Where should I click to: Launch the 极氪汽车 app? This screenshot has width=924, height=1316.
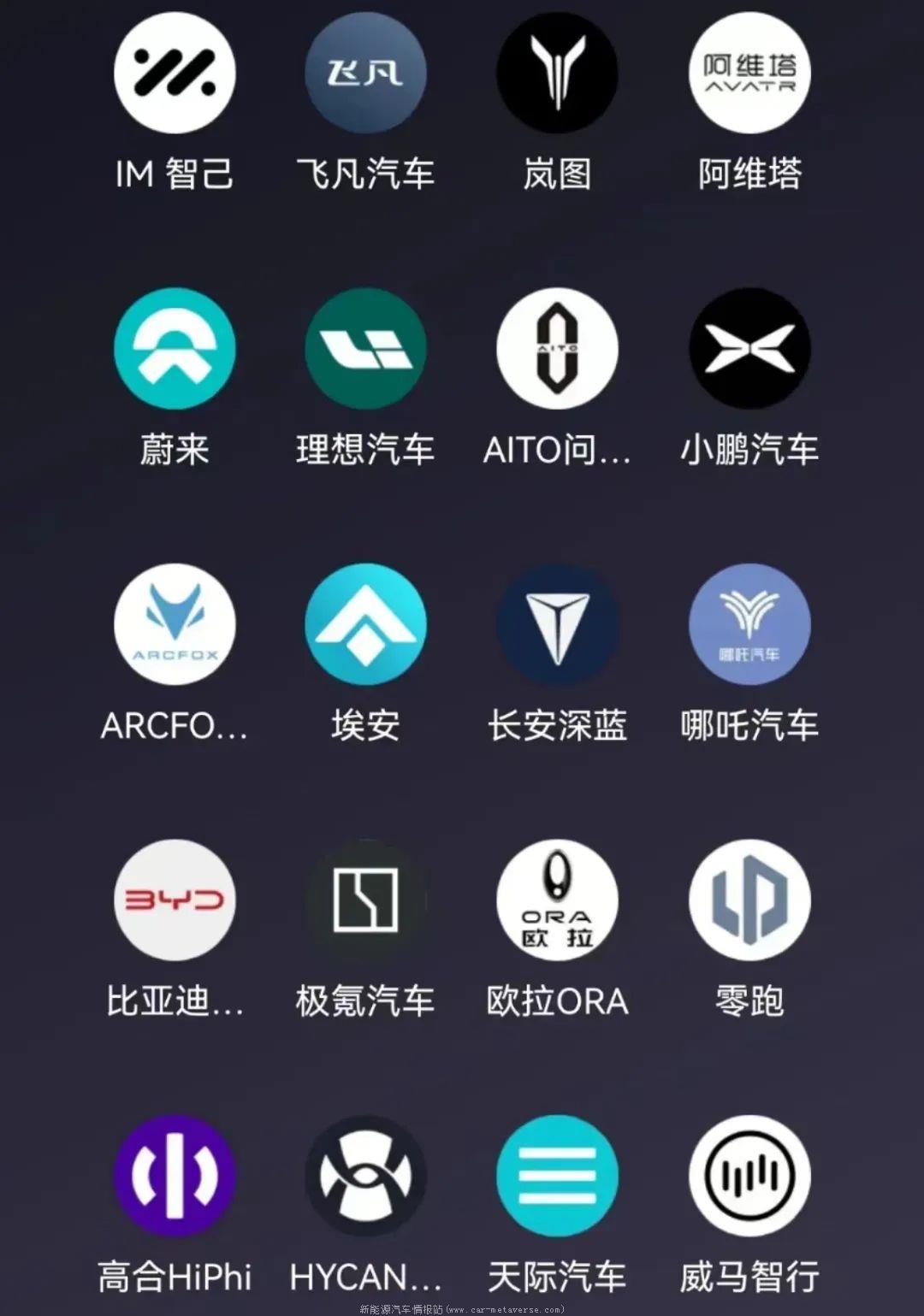click(365, 900)
